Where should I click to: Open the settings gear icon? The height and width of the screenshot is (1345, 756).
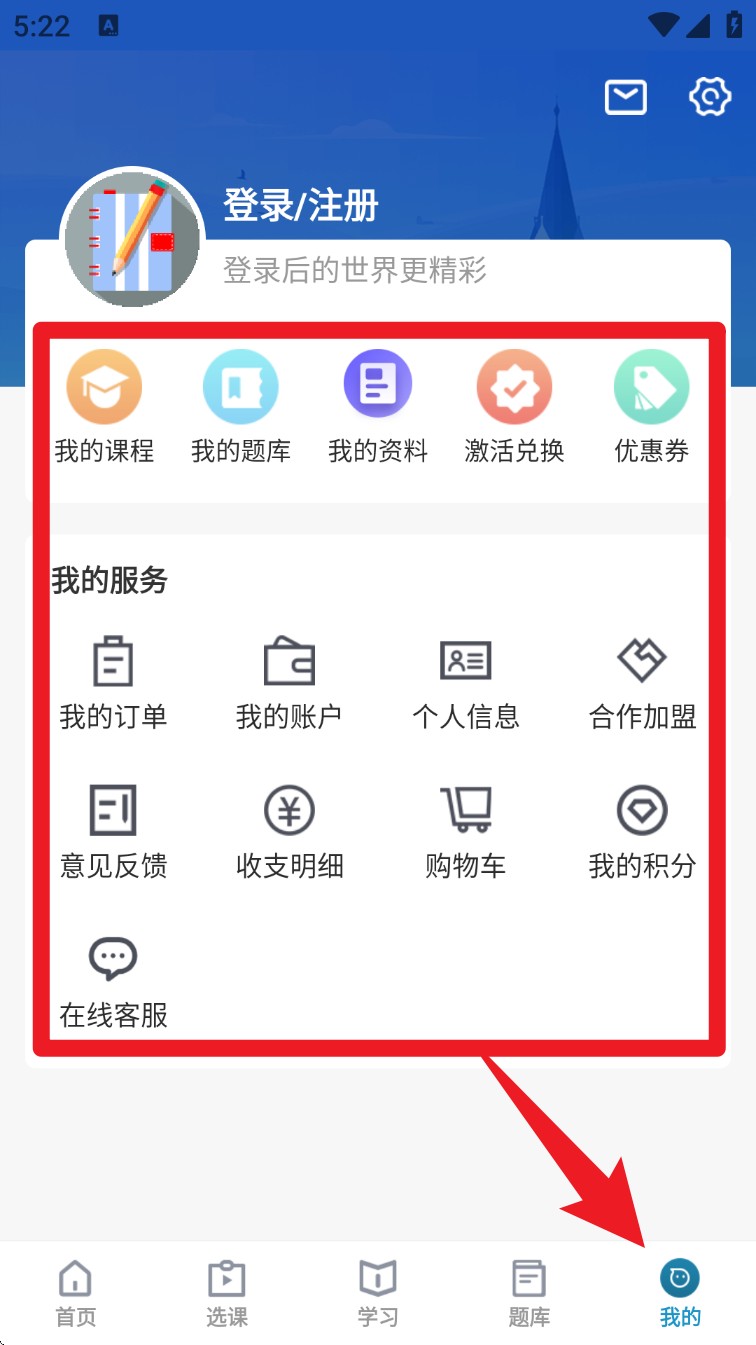[x=710, y=97]
